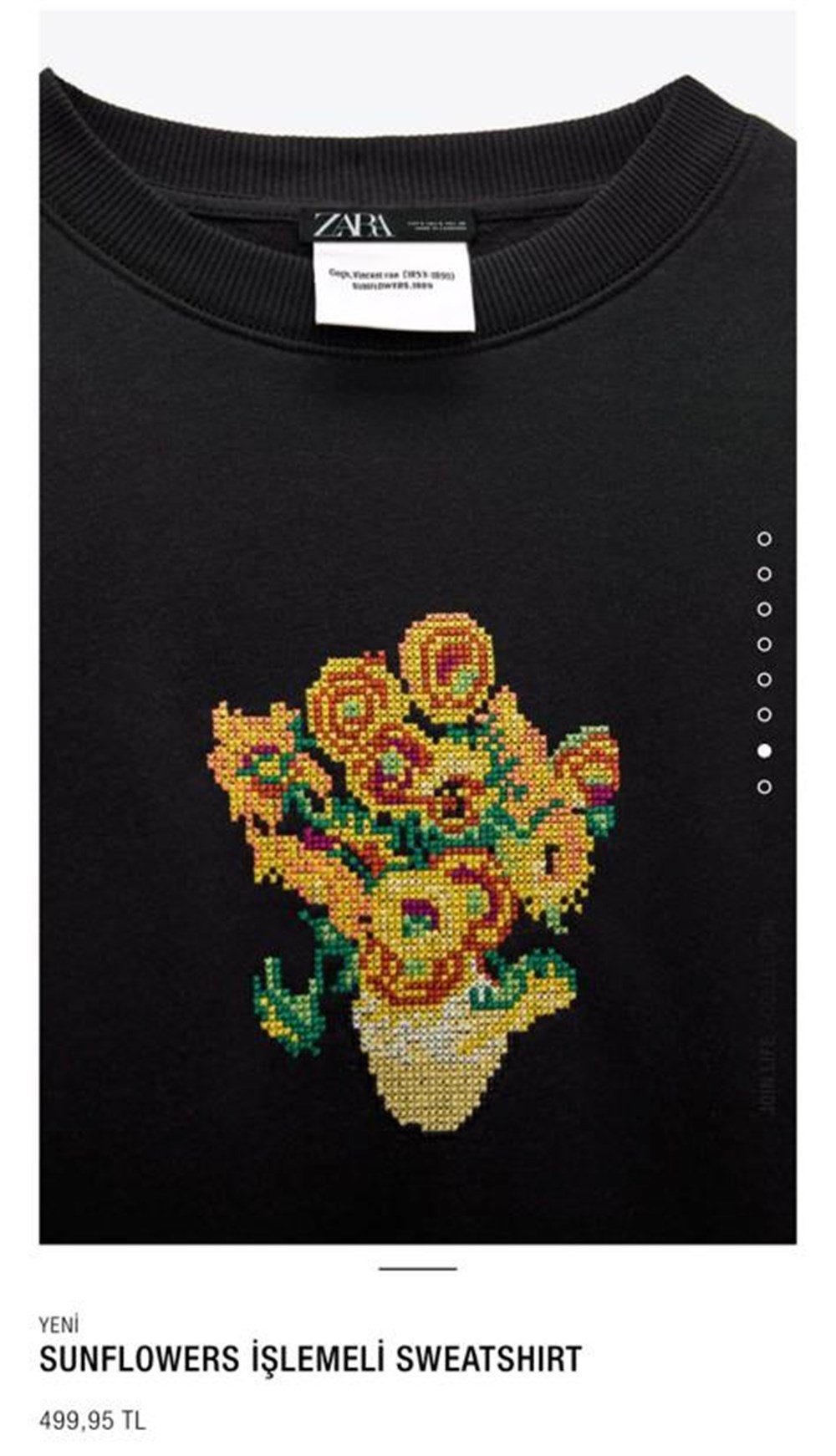Select the first carousel navigation dot
The height and width of the screenshot is (1456, 836).
click(762, 537)
